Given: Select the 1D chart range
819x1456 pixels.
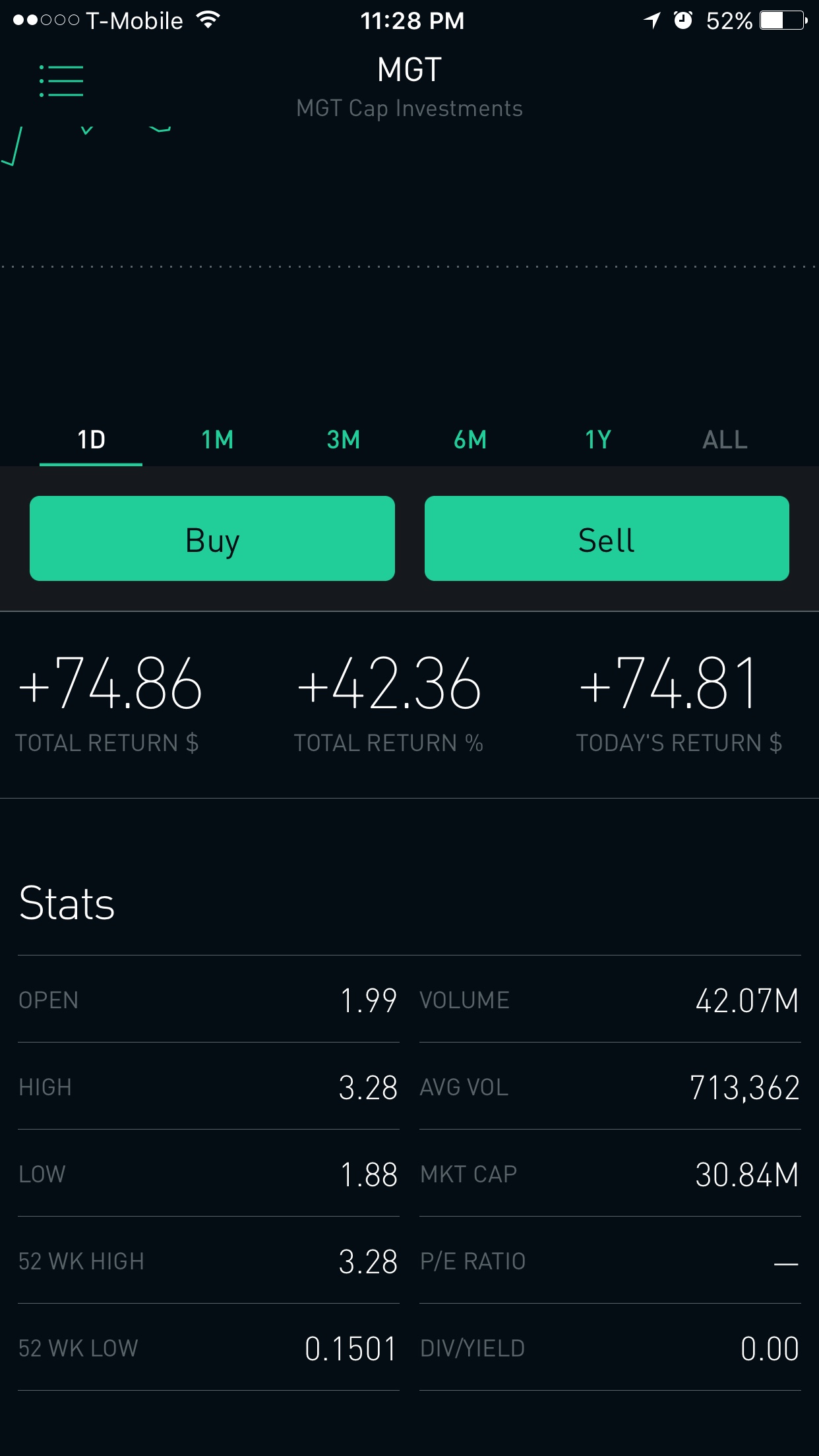Looking at the screenshot, I should [x=91, y=440].
